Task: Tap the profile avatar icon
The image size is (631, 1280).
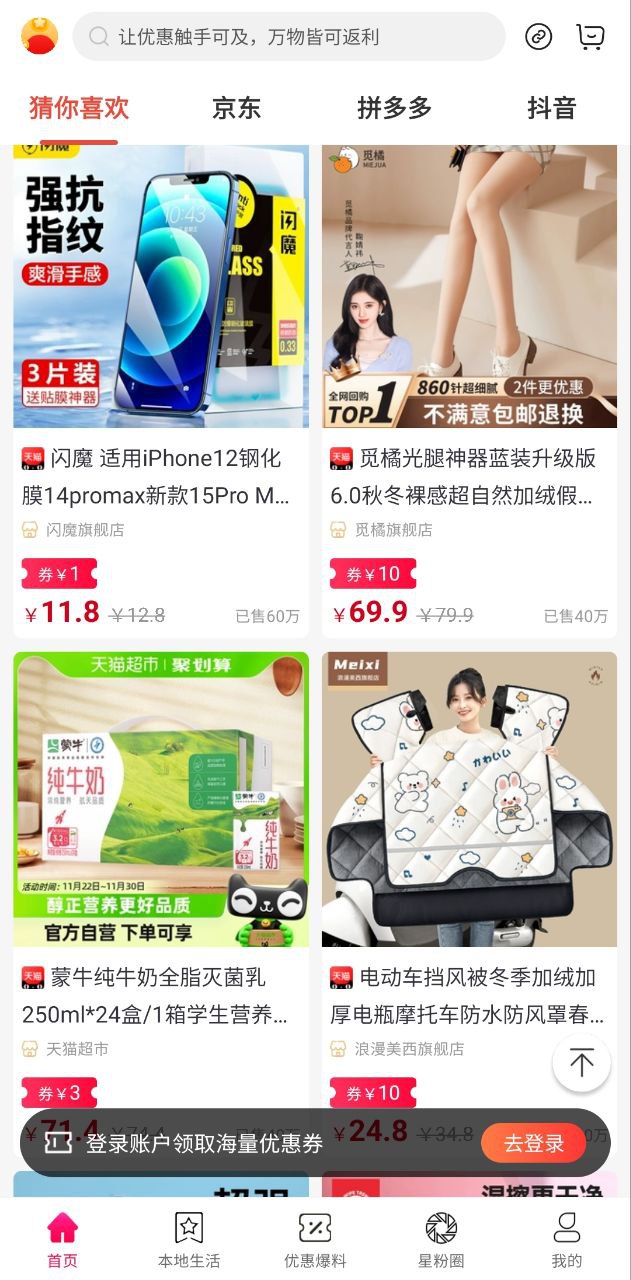Action: [x=40, y=36]
